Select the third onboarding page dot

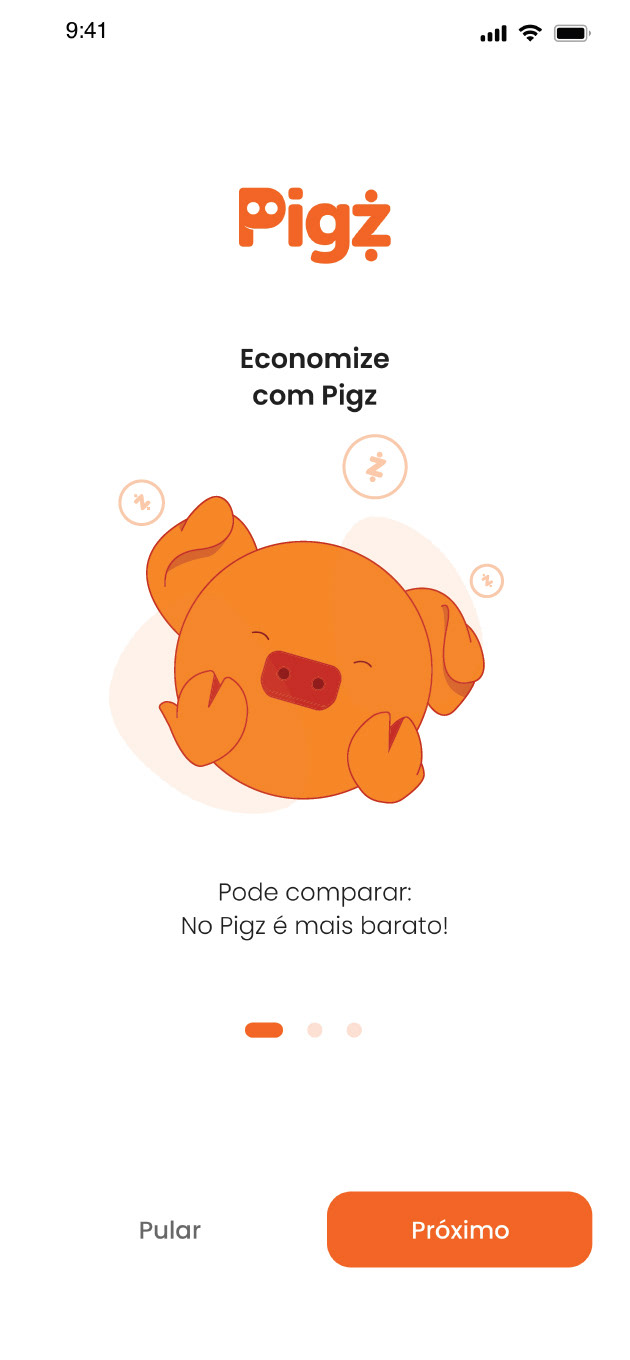[354, 1030]
